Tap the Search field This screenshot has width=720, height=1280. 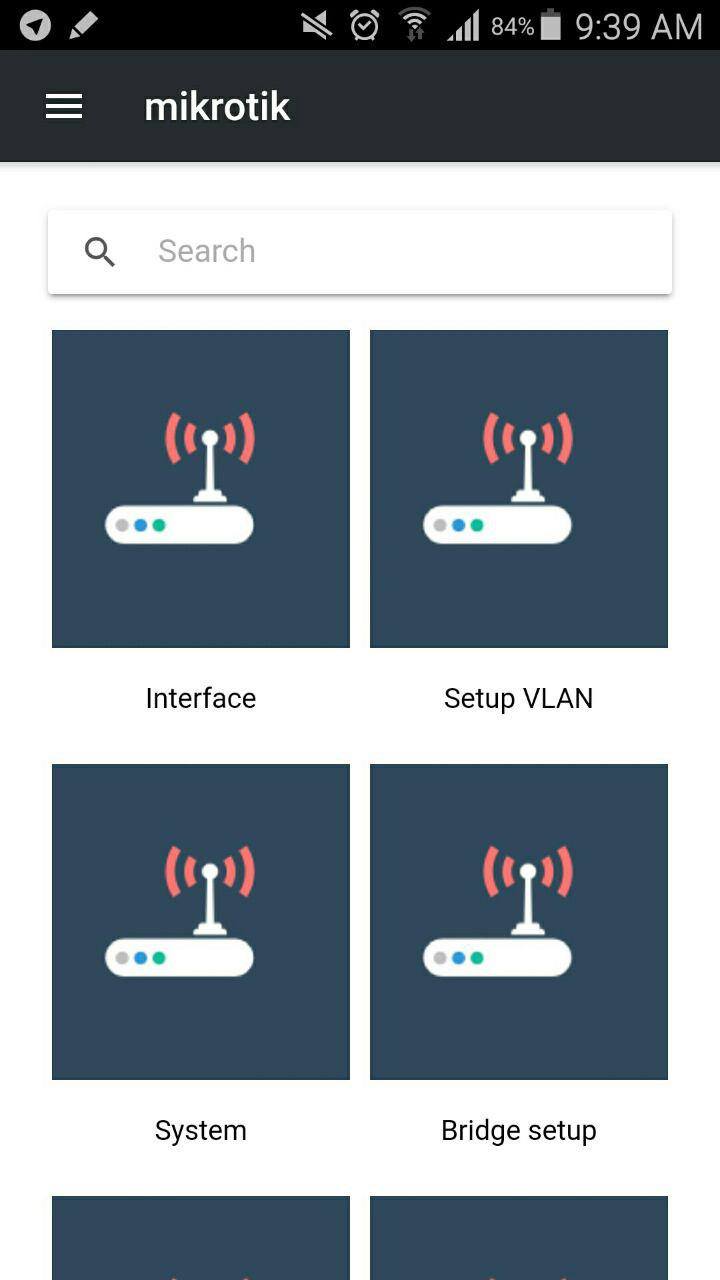pyautogui.click(x=360, y=252)
